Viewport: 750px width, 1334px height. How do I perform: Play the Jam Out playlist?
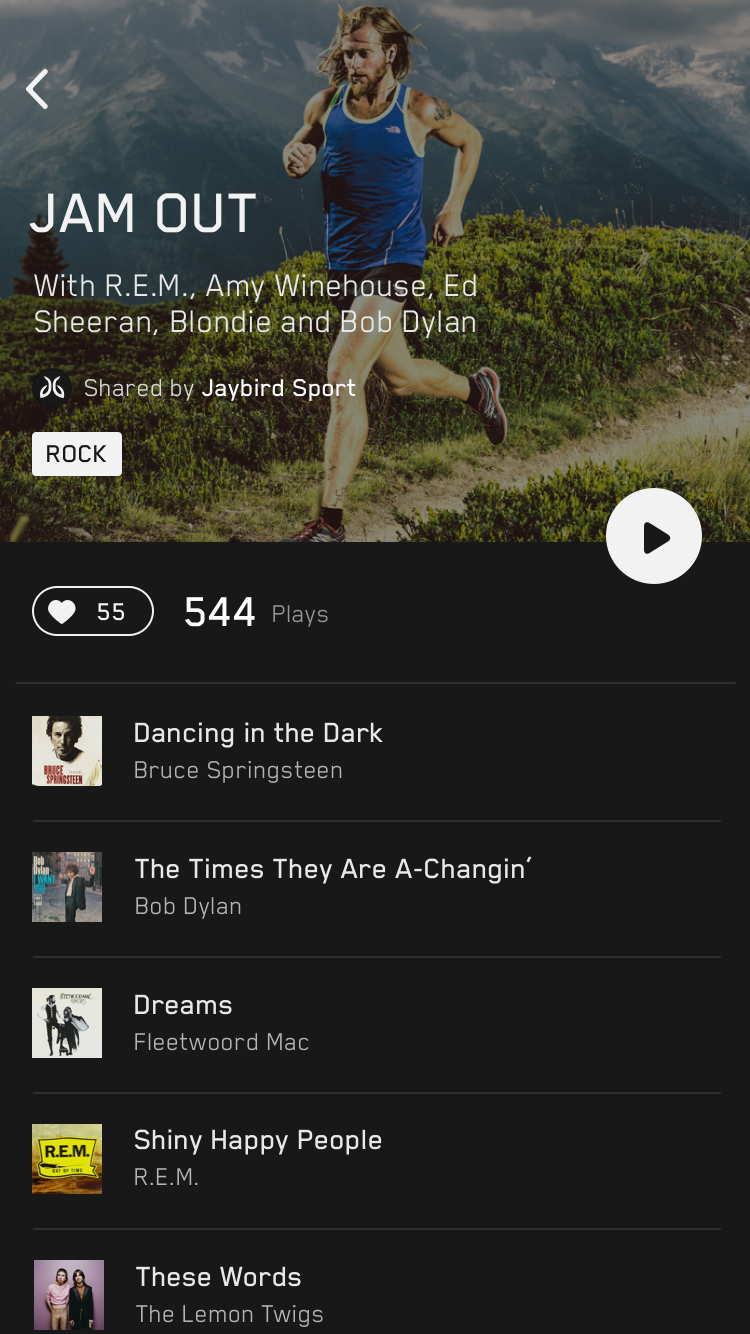pyautogui.click(x=654, y=537)
